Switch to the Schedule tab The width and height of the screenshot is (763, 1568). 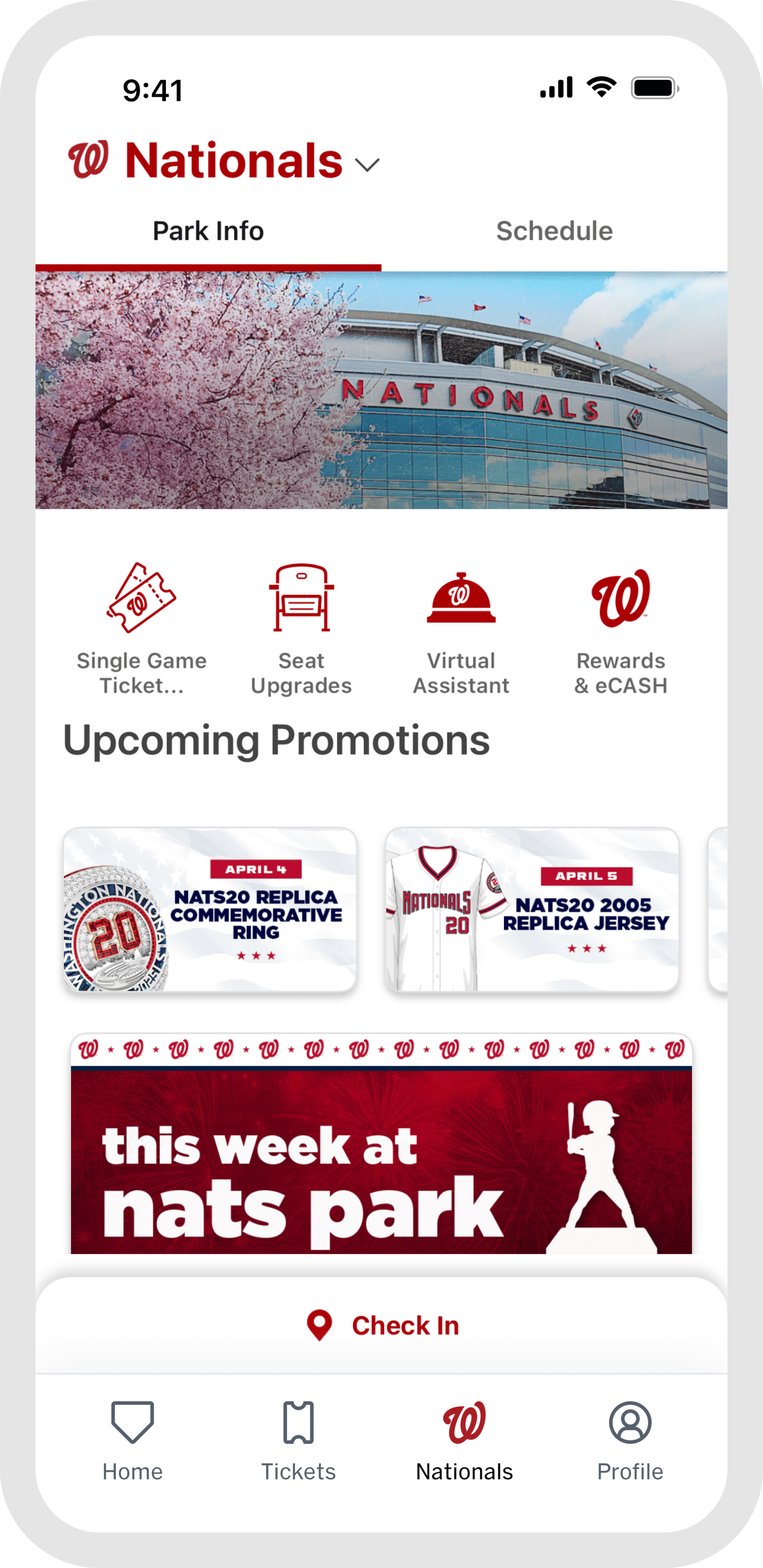554,231
